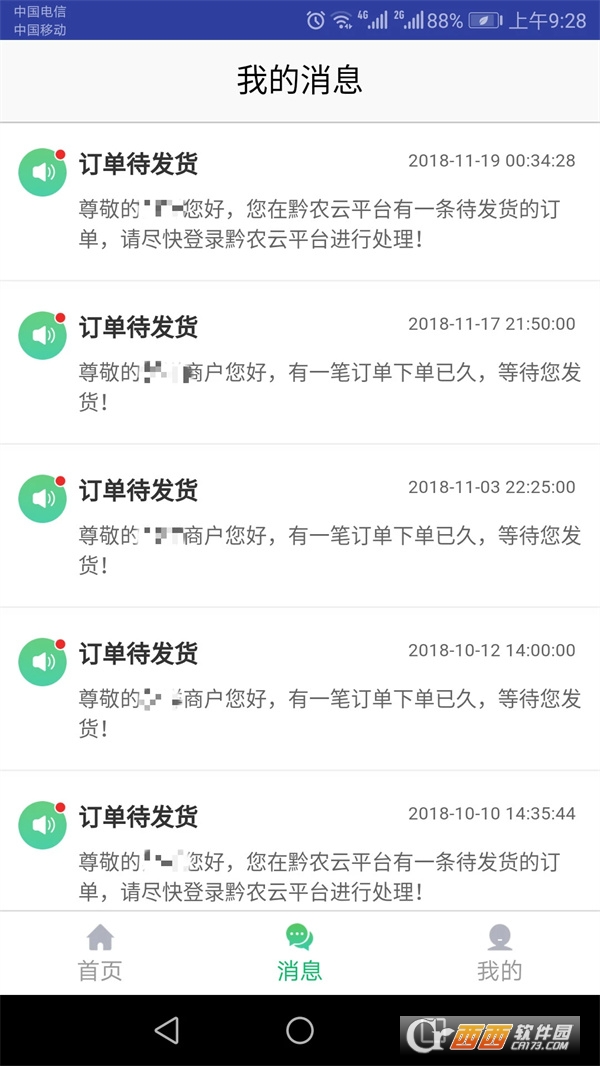Open the message dated 2018-11-19 00:34:28
This screenshot has height=1066, width=600.
click(x=300, y=202)
